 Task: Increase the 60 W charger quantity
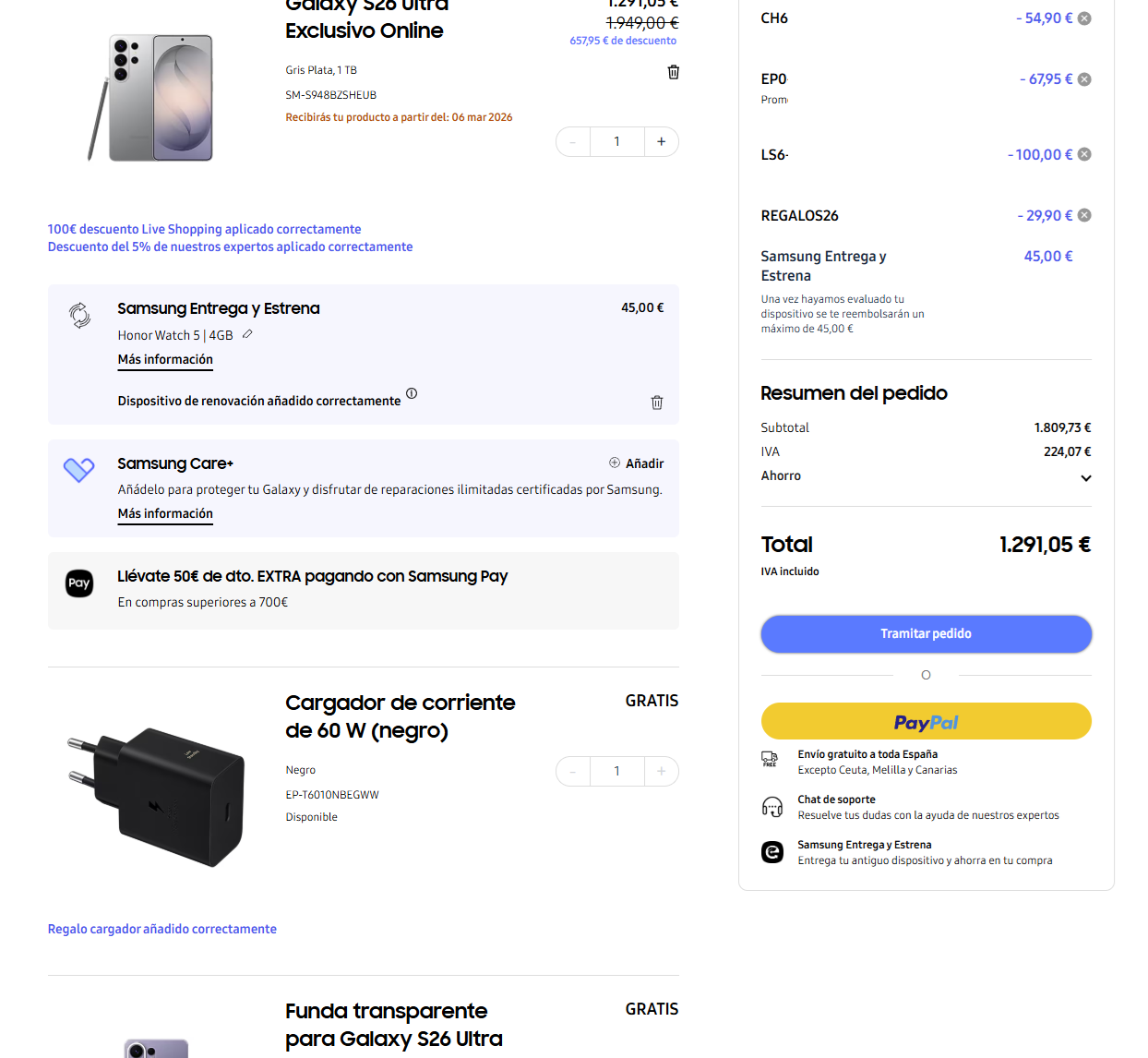[x=661, y=771]
